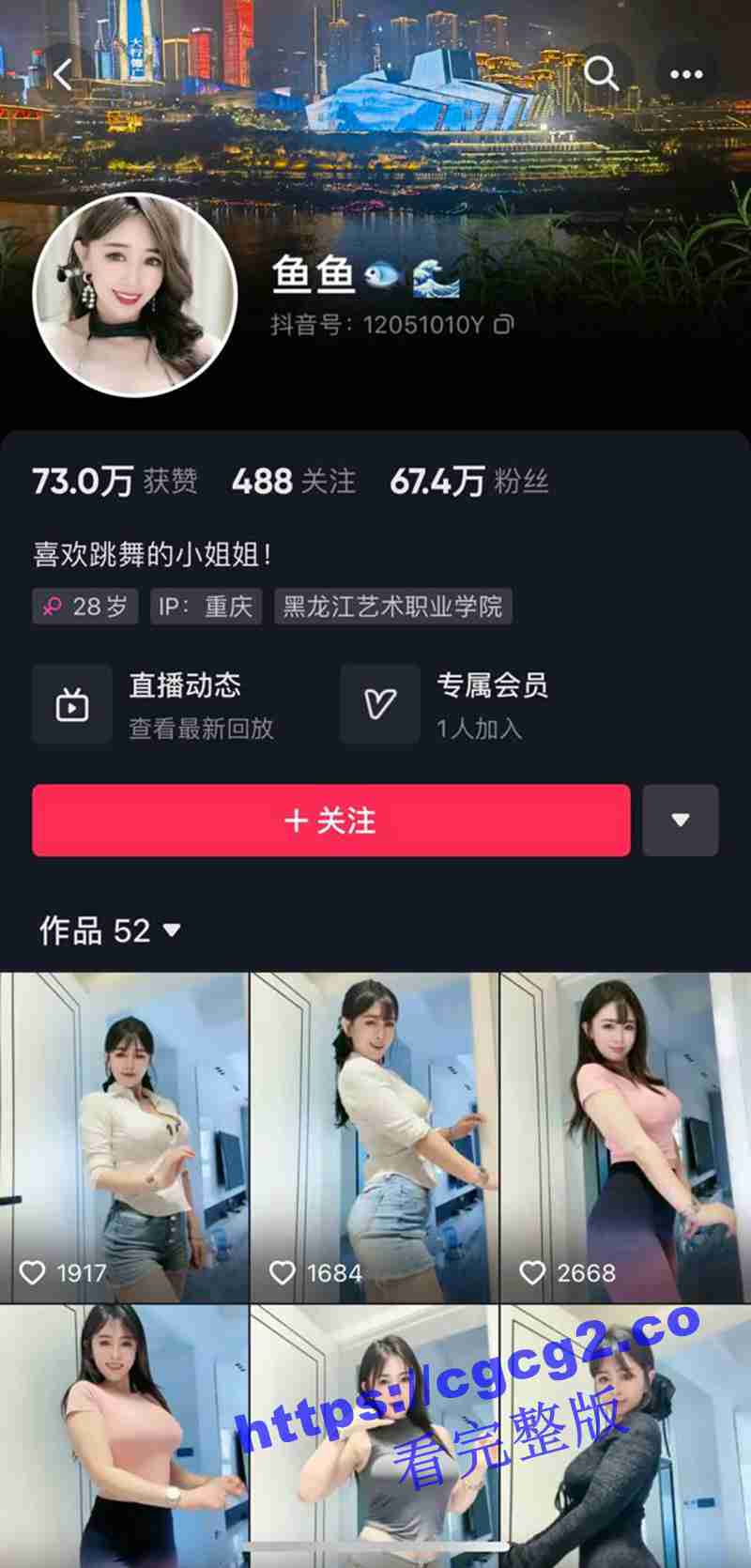Follow this user with + 关注

point(330,820)
